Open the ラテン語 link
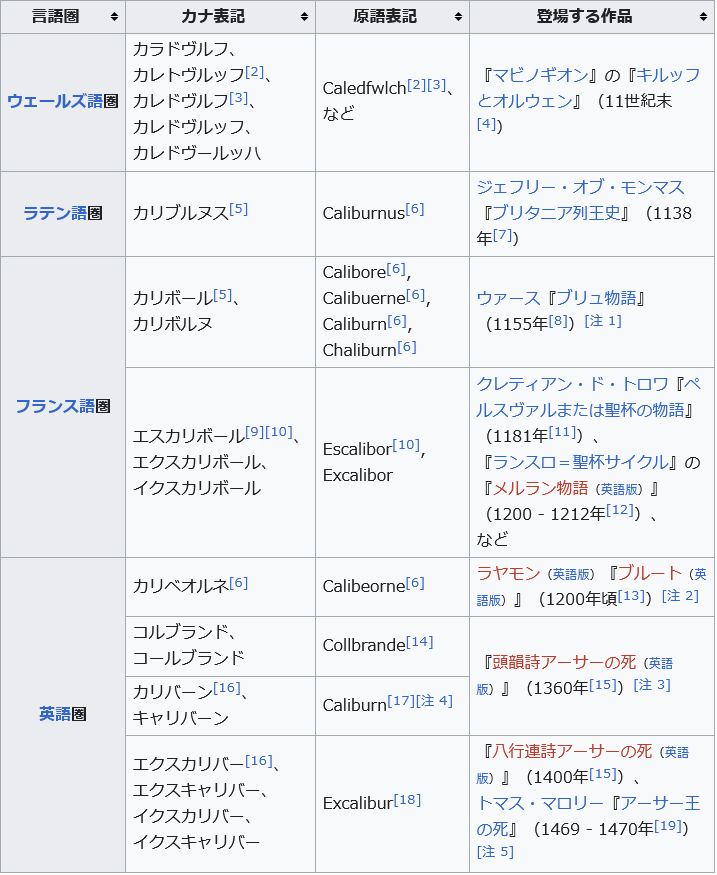This screenshot has height=875, width=717. [55, 213]
